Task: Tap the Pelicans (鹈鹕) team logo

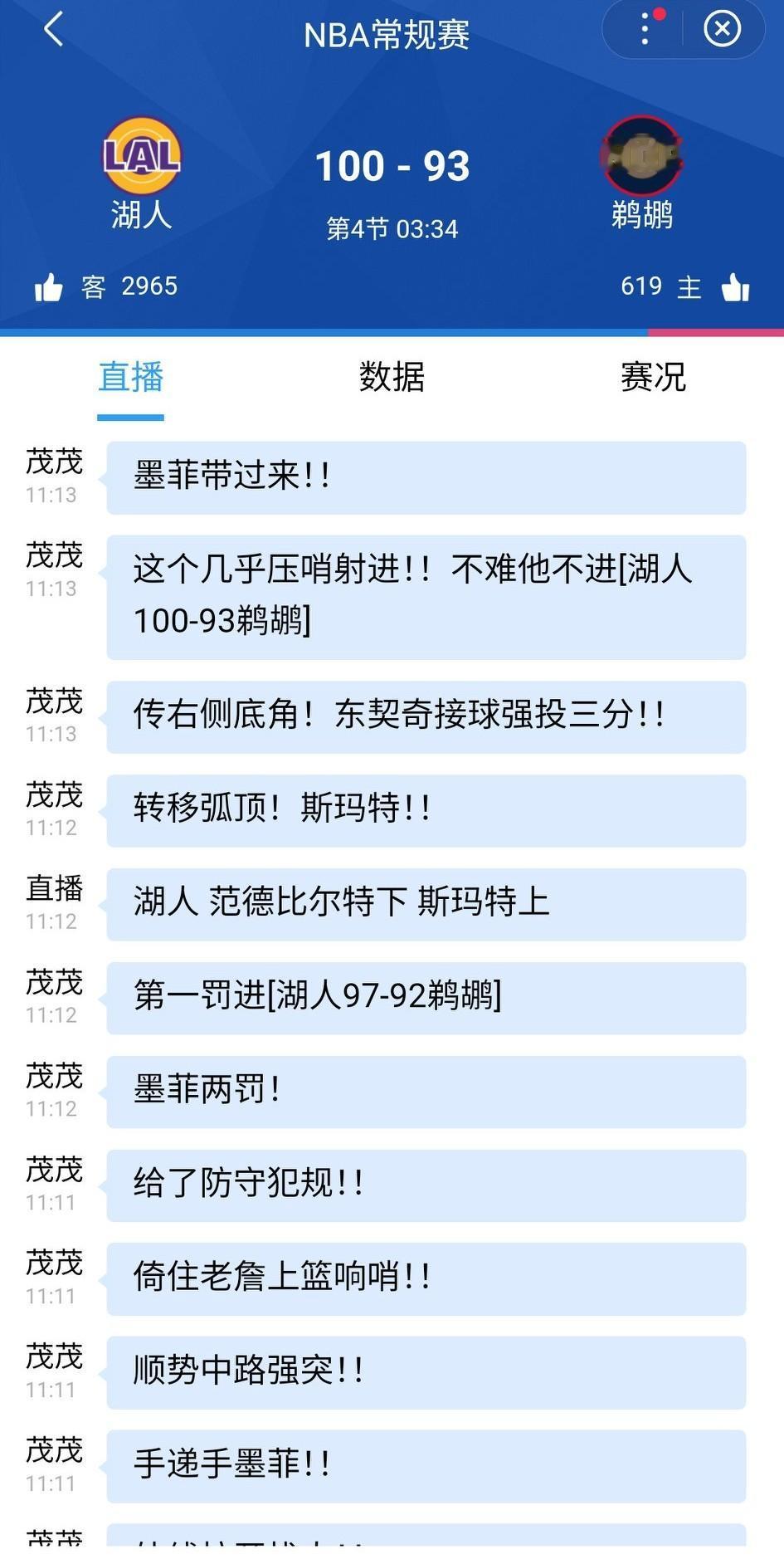Action: coord(642,154)
